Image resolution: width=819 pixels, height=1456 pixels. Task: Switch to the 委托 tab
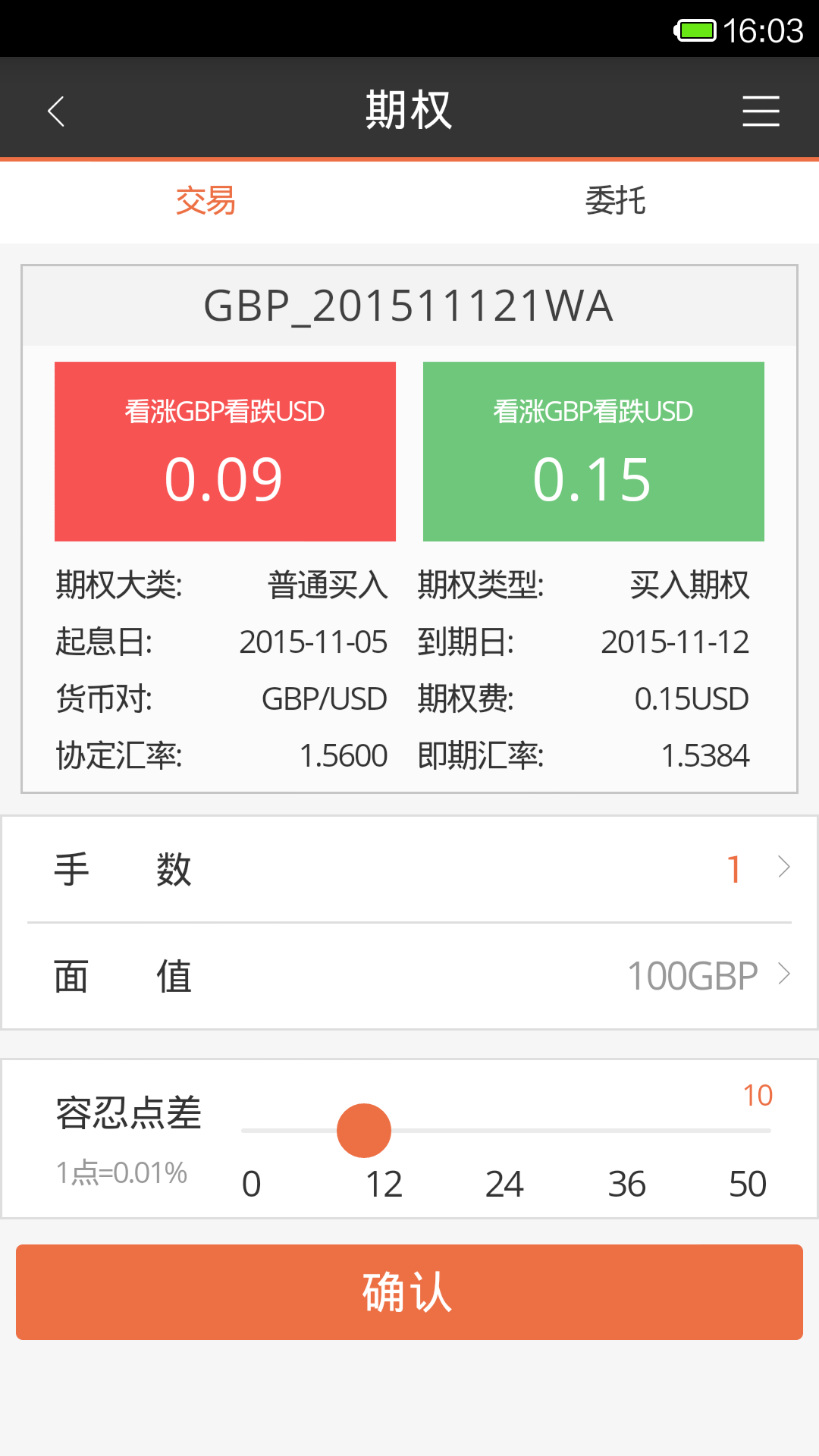point(615,202)
